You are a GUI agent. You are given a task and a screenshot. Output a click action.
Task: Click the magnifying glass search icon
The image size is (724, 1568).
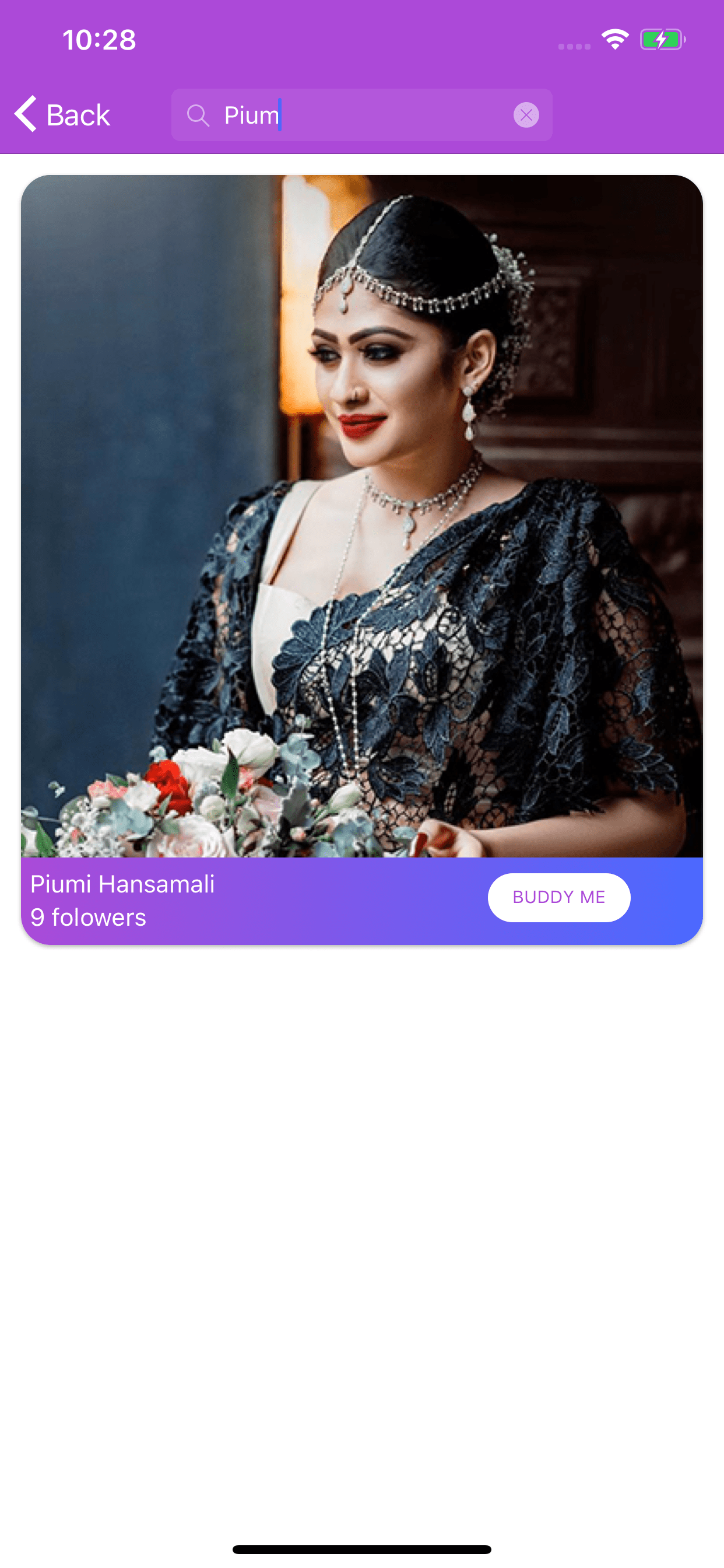[x=198, y=114]
